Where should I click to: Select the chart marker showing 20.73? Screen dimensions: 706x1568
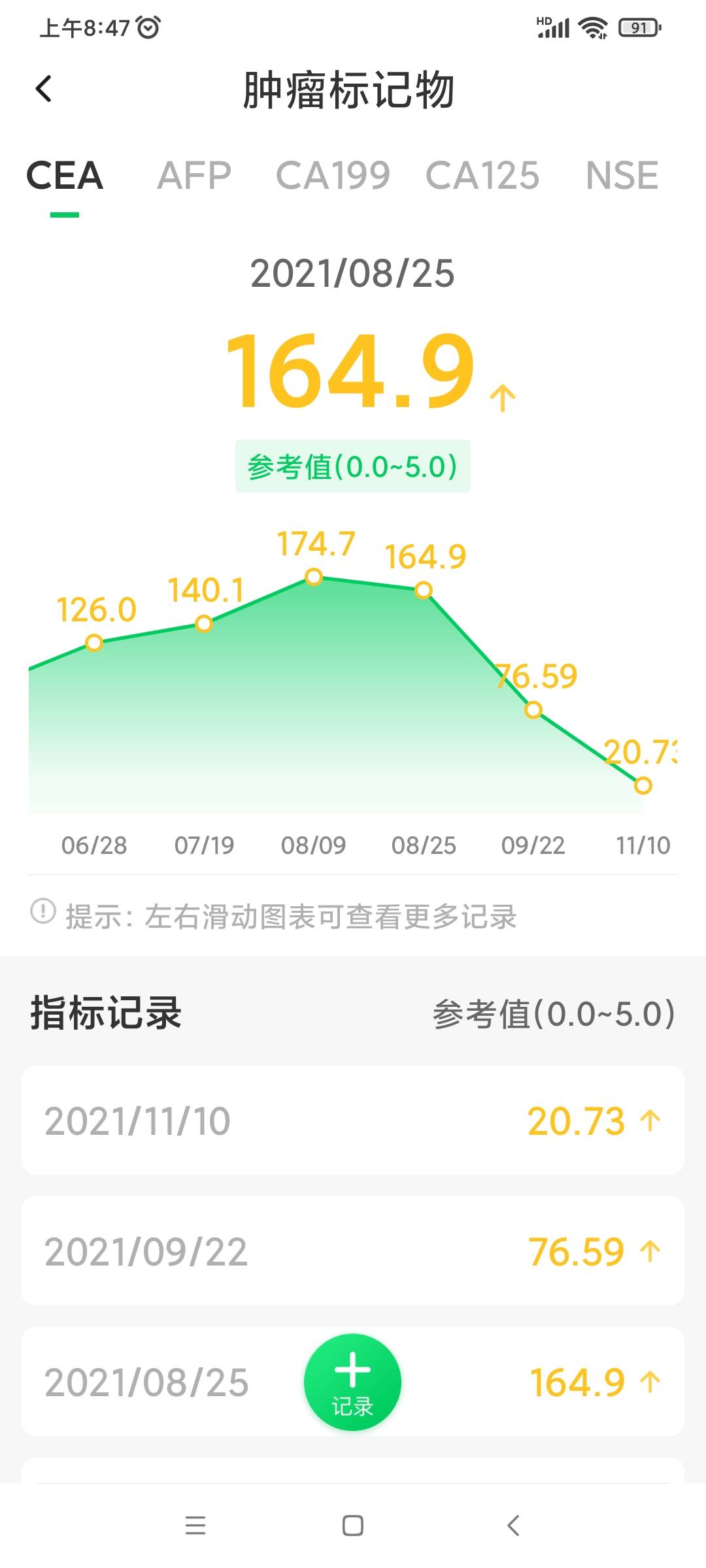pos(643,786)
